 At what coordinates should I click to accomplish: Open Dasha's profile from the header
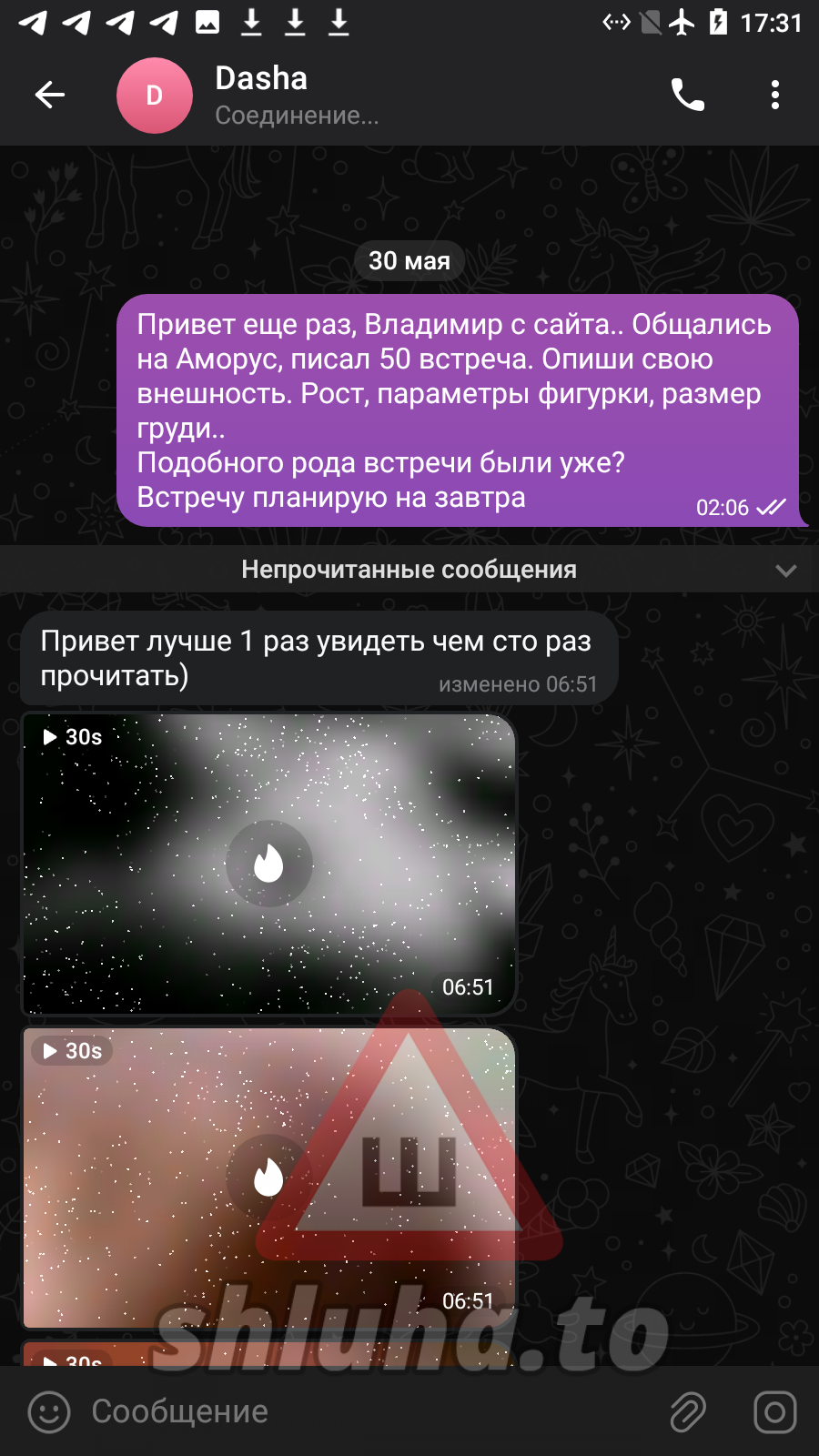261,95
